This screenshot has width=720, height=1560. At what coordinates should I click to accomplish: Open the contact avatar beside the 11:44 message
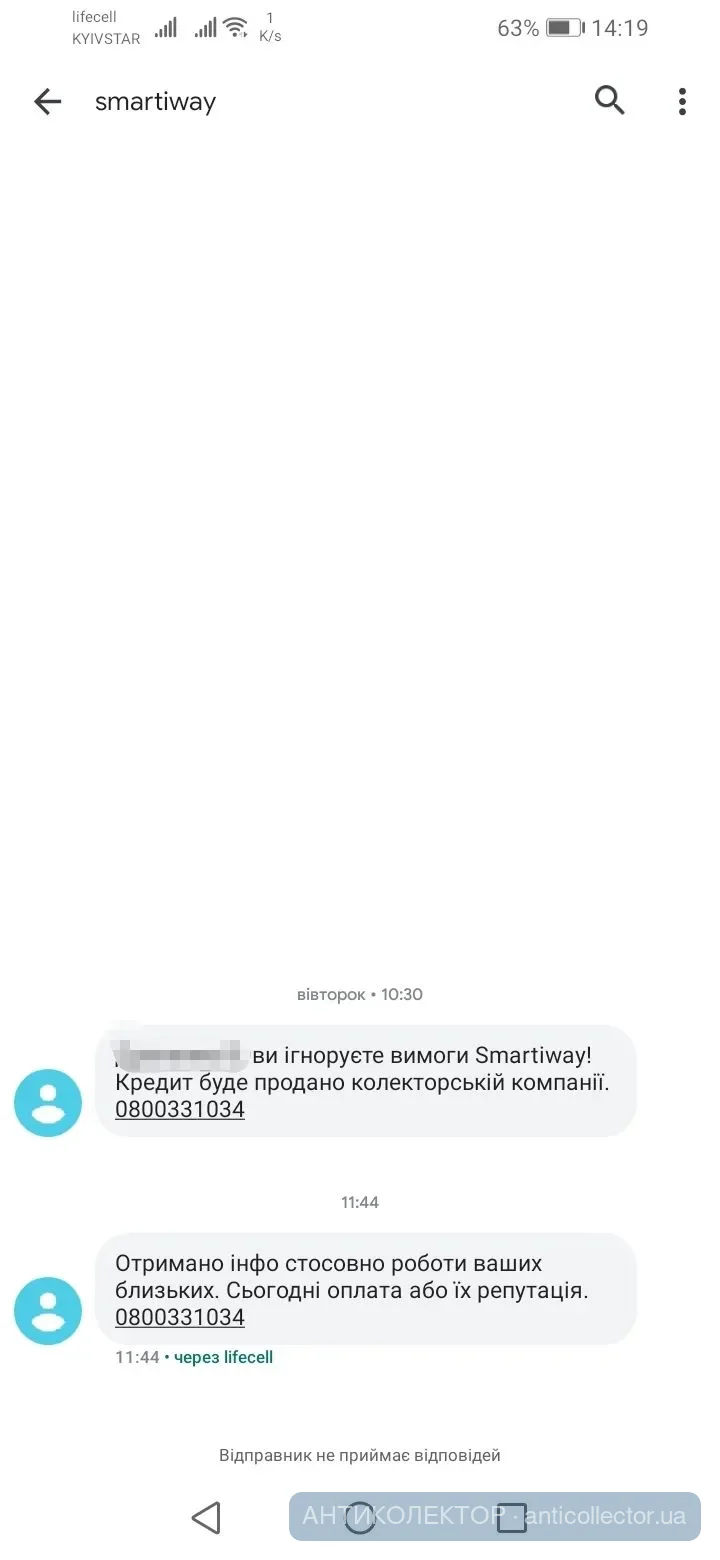tap(48, 1310)
